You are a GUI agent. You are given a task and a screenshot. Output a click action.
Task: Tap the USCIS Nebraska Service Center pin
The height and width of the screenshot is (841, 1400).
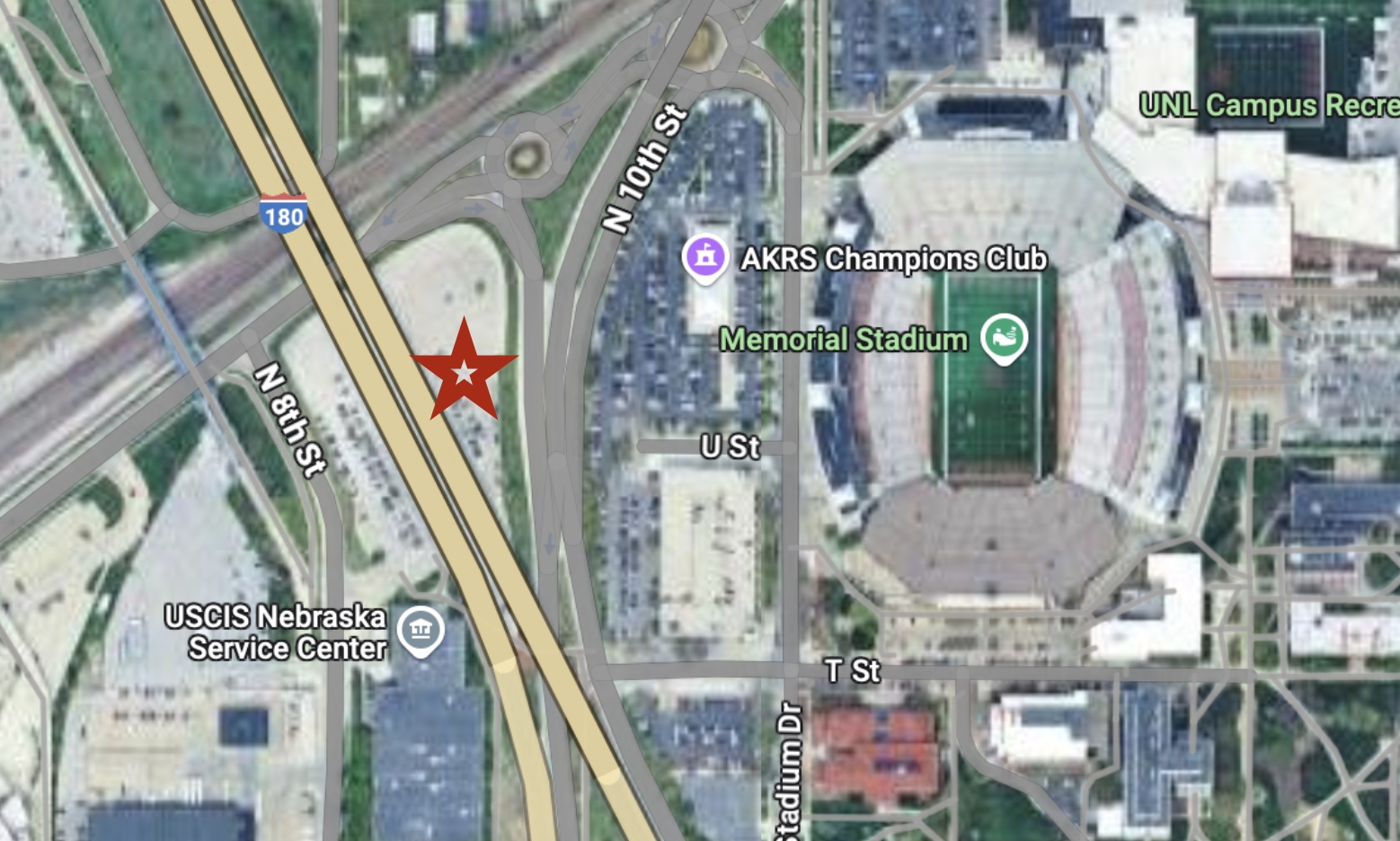click(x=421, y=630)
